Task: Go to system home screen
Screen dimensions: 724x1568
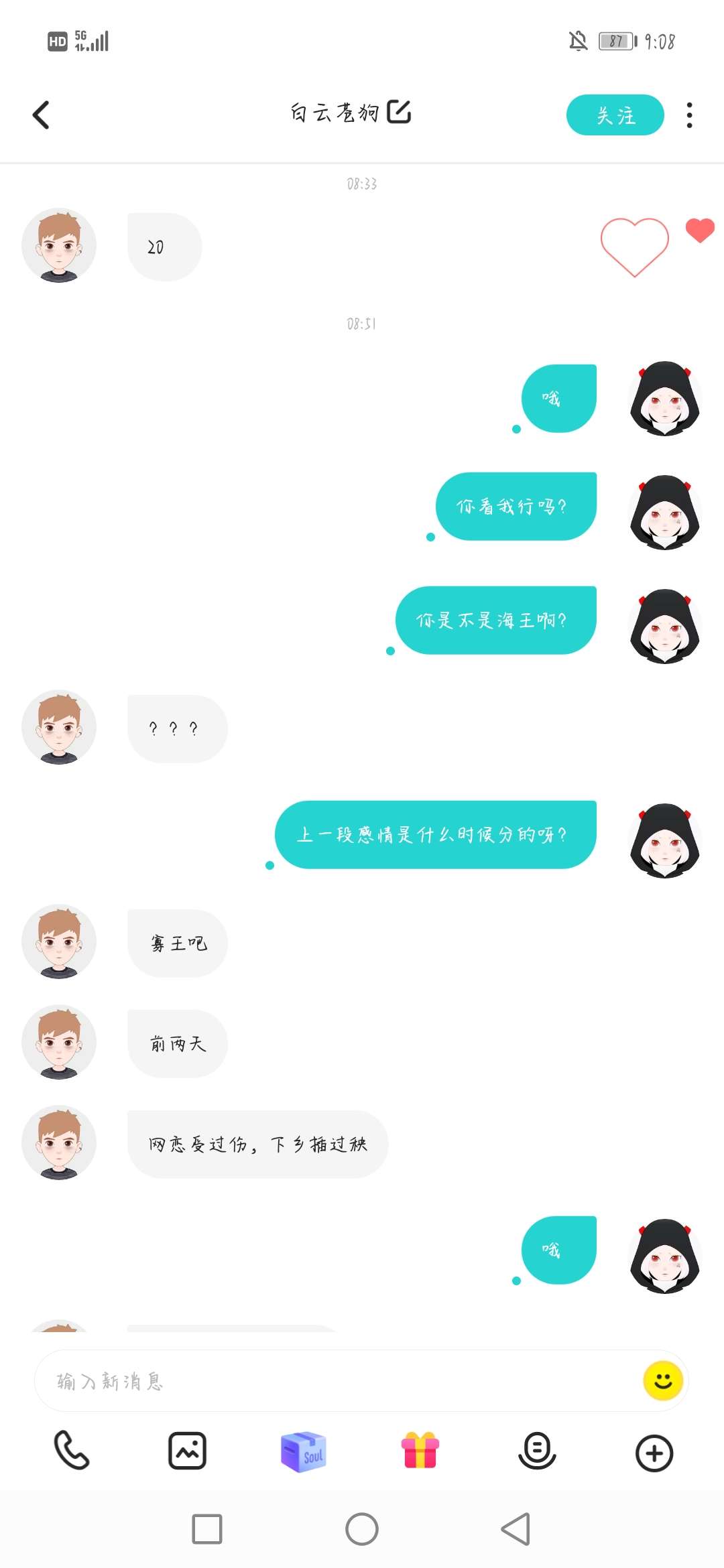Action: 362,1529
